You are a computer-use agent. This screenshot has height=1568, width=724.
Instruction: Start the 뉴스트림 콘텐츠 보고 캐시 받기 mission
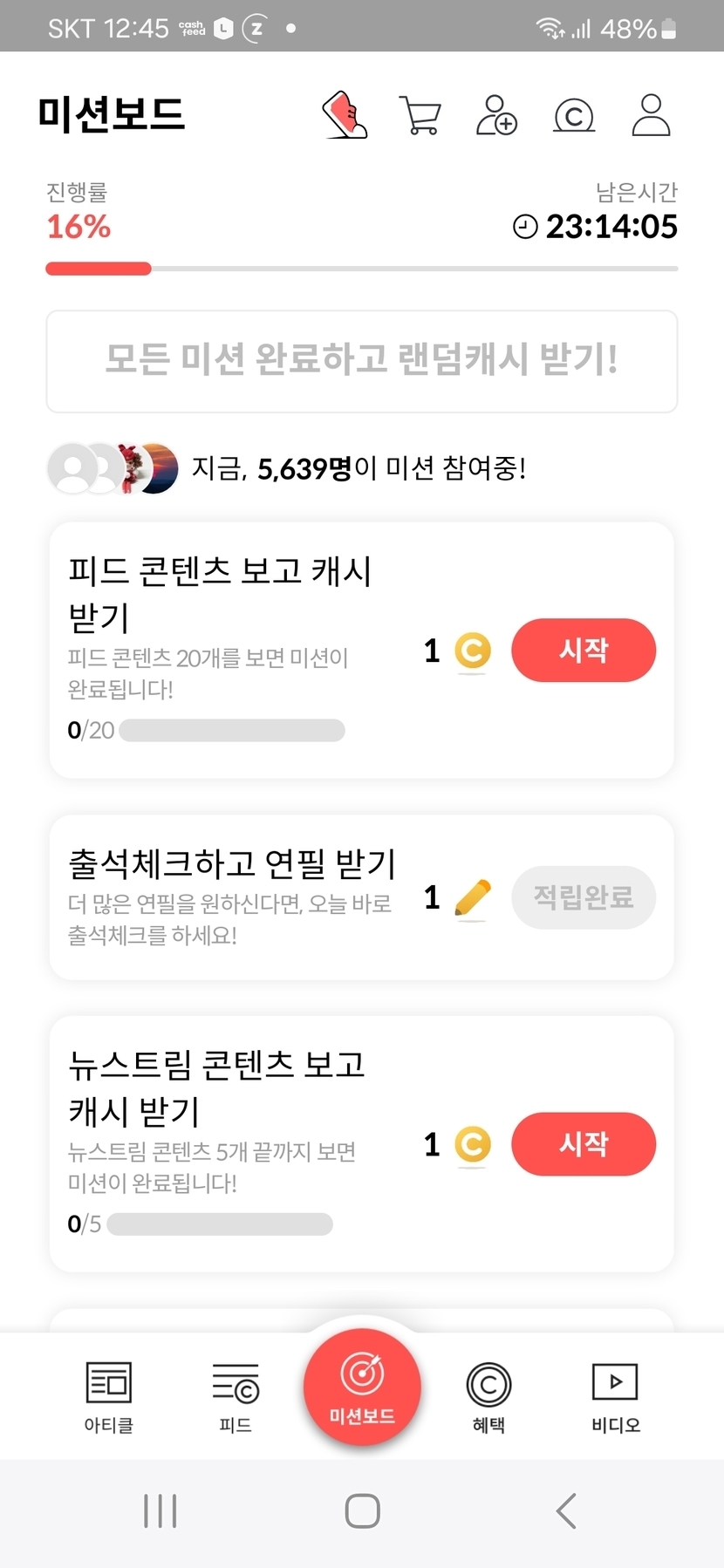[x=584, y=1144]
